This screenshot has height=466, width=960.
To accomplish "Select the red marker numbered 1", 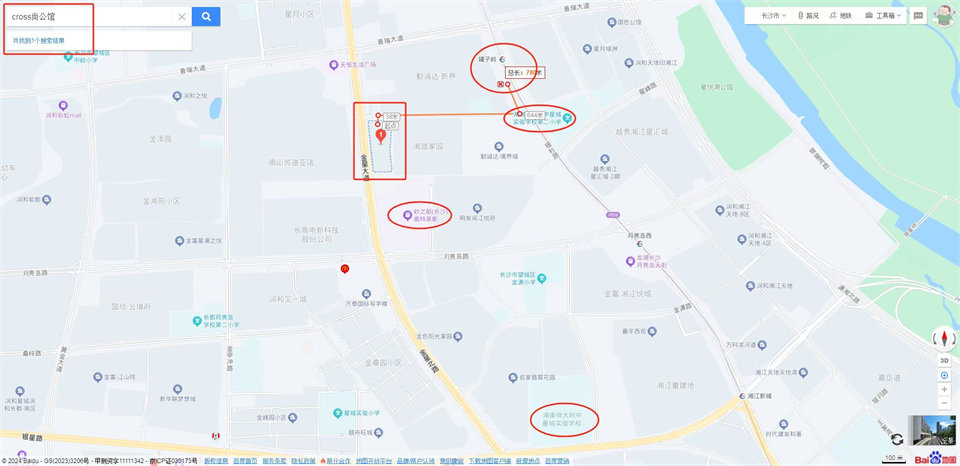I will pos(380,135).
